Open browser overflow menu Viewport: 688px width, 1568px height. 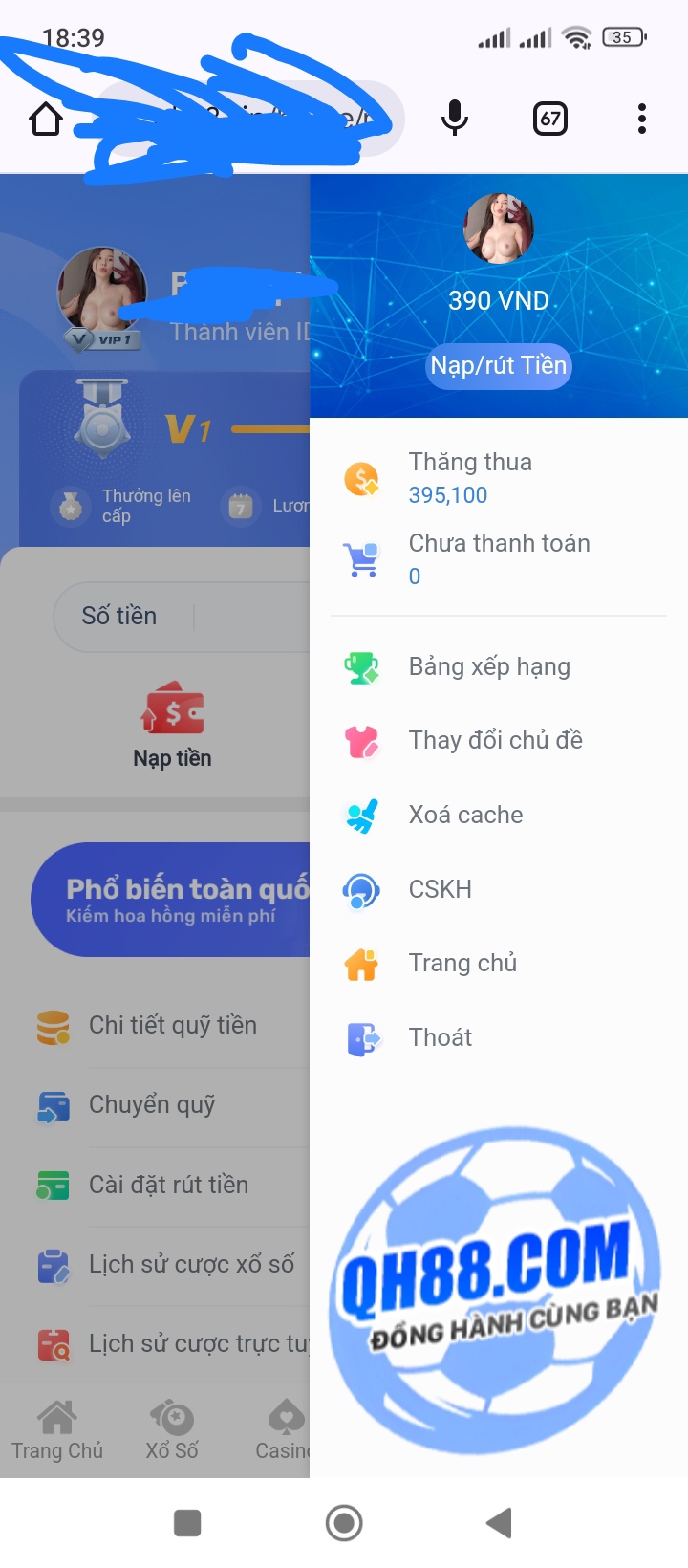[x=642, y=119]
